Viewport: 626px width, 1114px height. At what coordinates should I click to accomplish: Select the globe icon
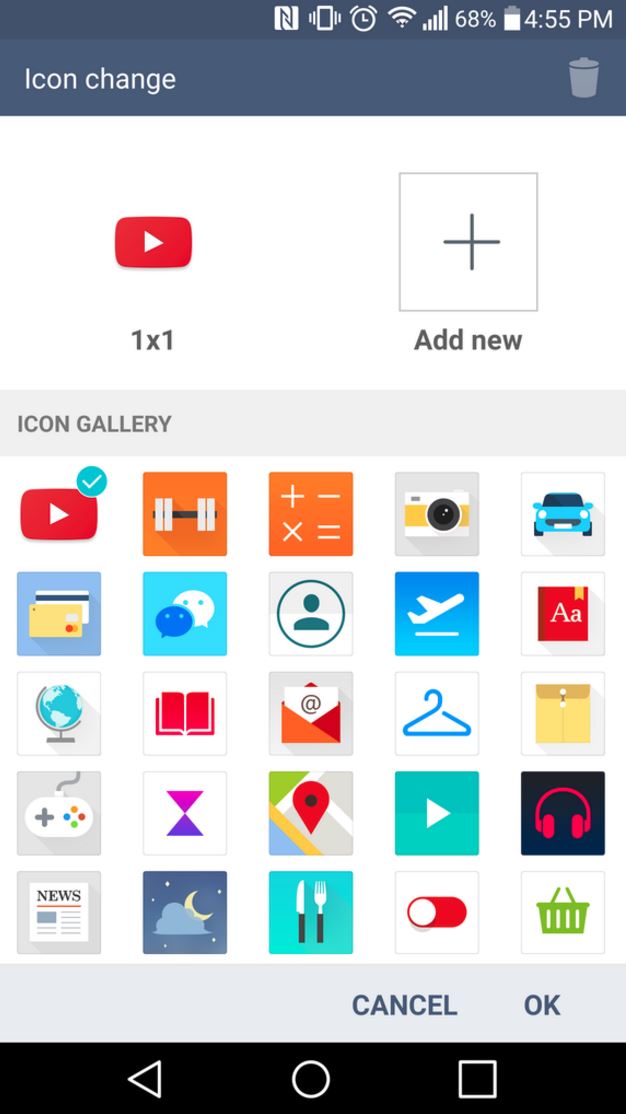click(59, 713)
